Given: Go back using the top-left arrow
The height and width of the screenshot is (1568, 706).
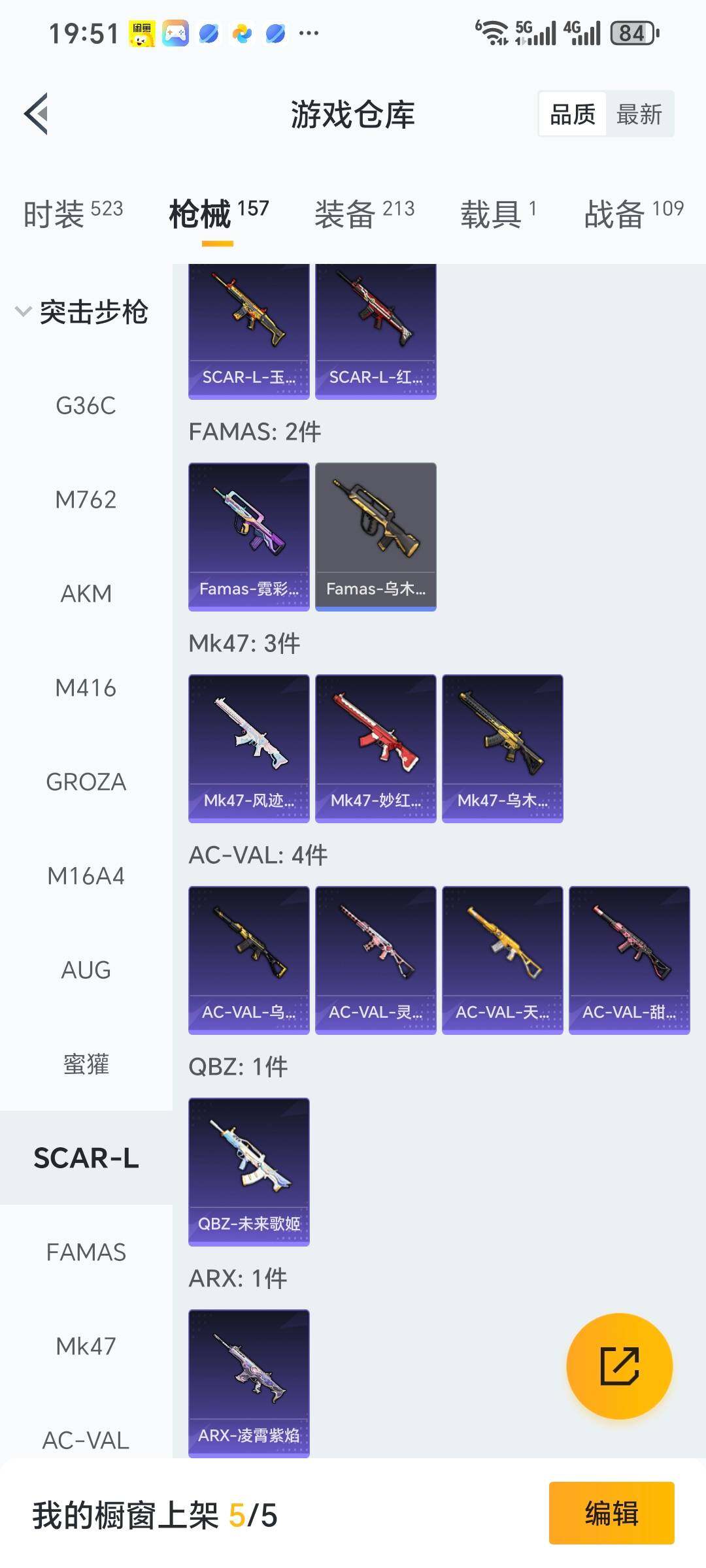Looking at the screenshot, I should 37,114.
